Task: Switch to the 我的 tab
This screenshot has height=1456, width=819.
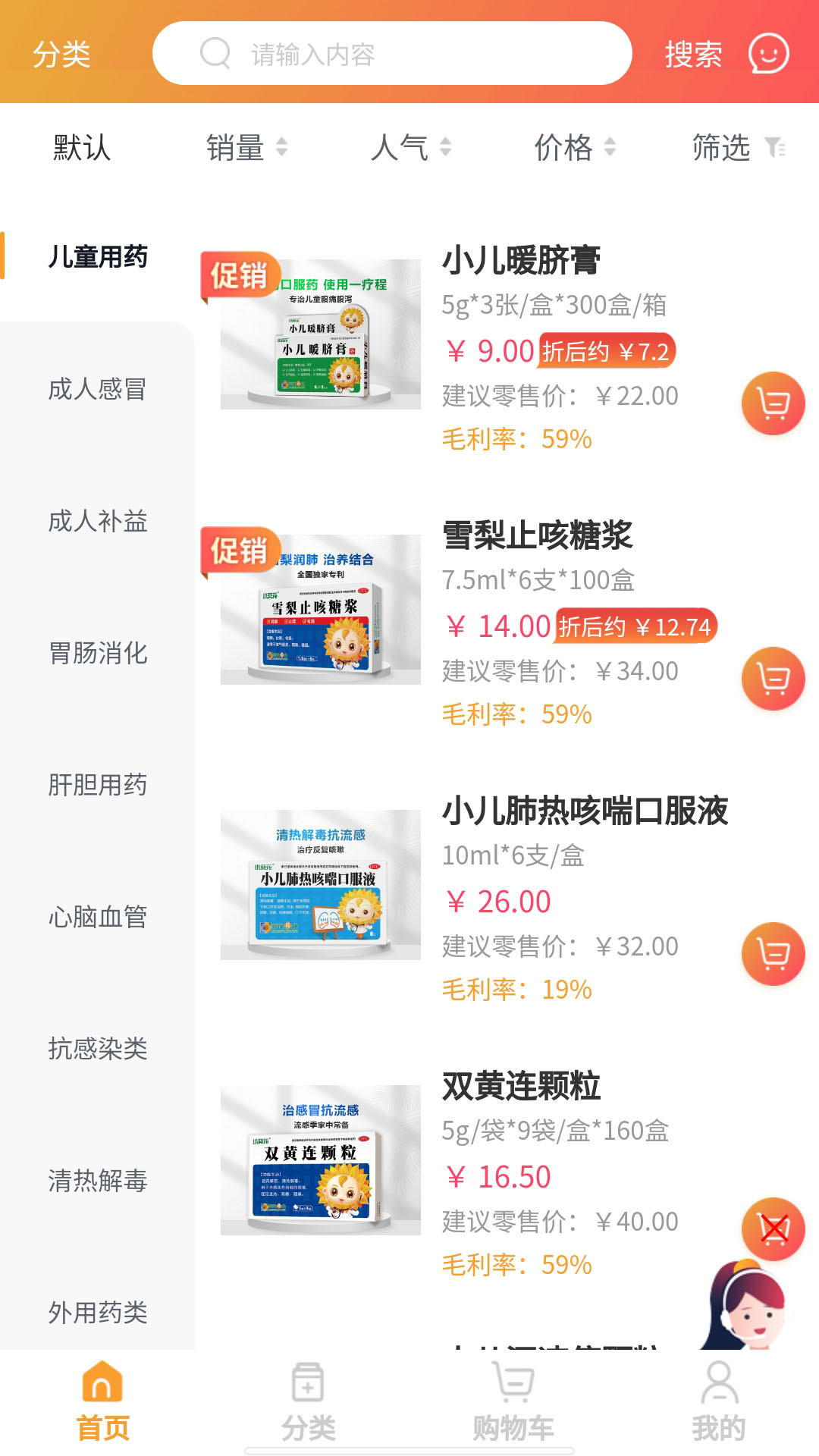Action: pyautogui.click(x=718, y=1401)
